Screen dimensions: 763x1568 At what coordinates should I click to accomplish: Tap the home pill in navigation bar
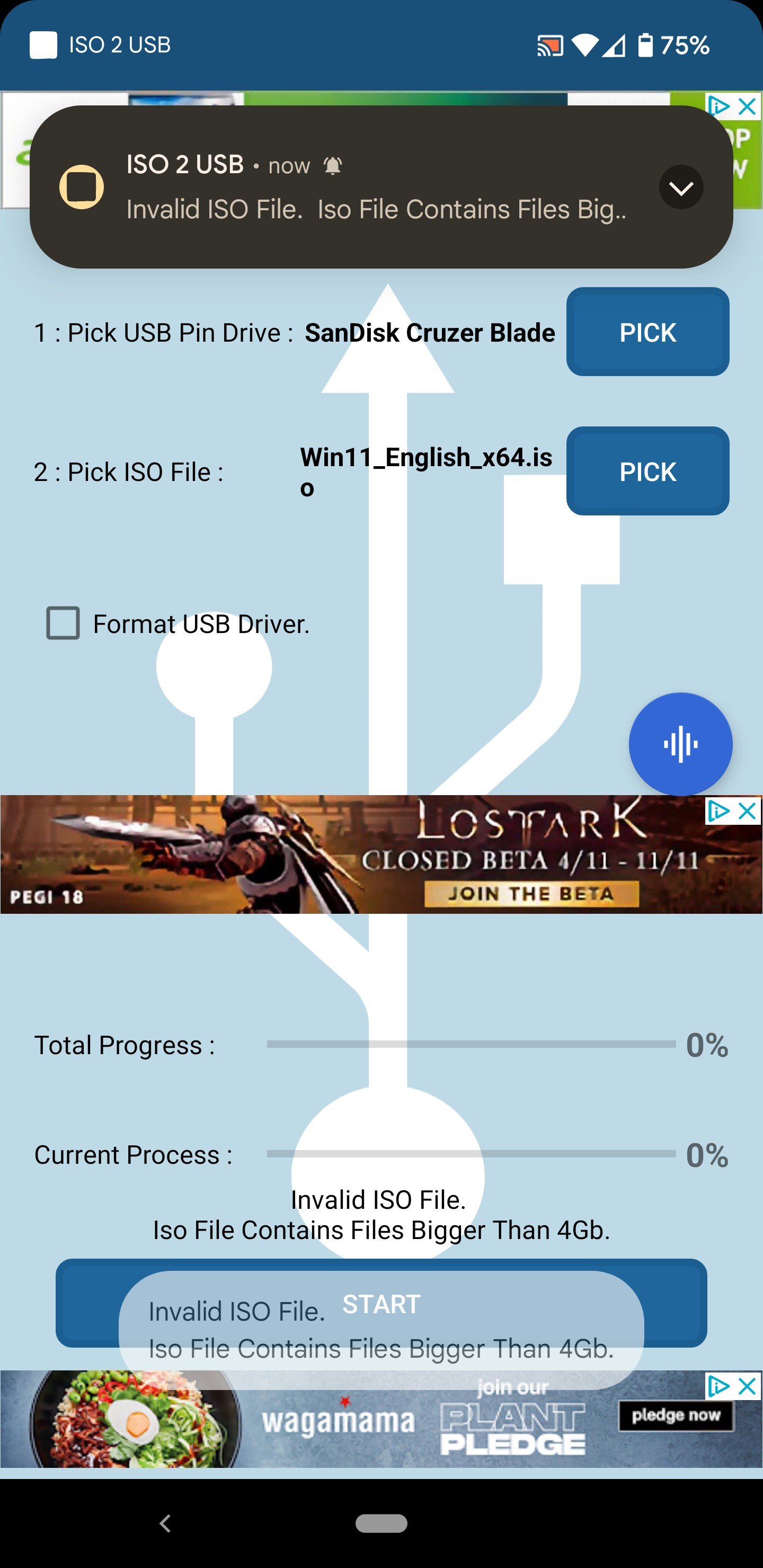381,1523
